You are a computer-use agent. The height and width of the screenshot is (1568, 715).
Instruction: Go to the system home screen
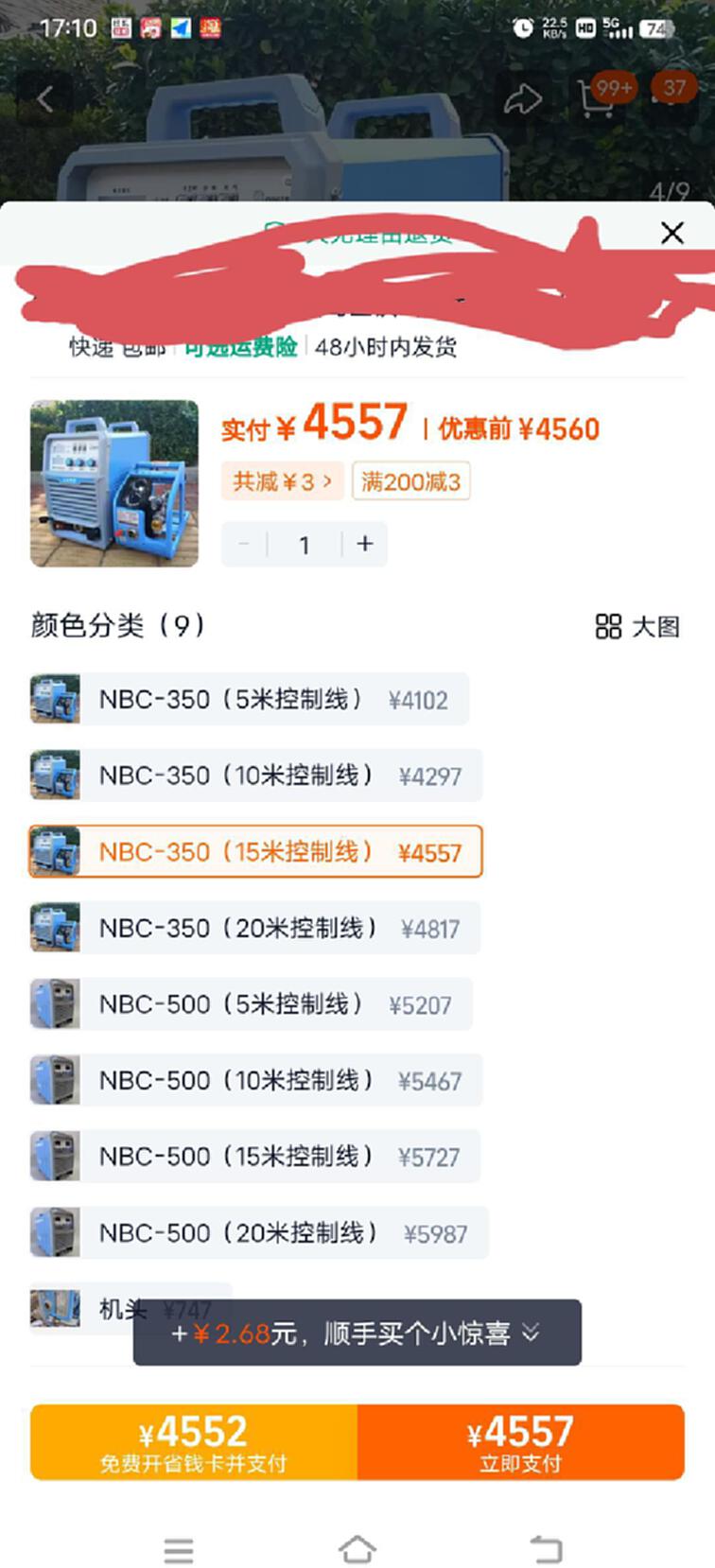[x=357, y=1549]
